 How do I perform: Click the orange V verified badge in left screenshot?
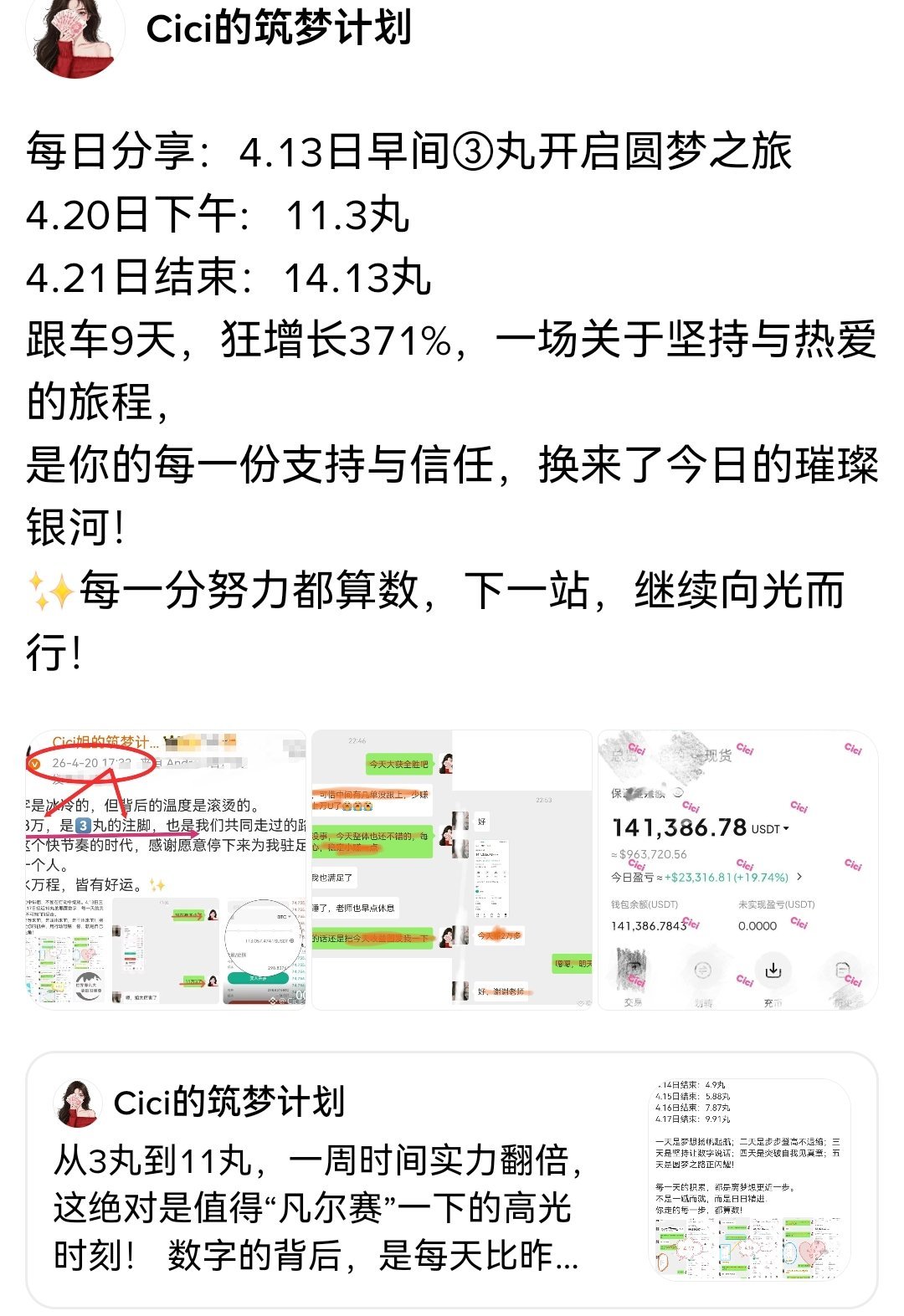pyautogui.click(x=33, y=762)
